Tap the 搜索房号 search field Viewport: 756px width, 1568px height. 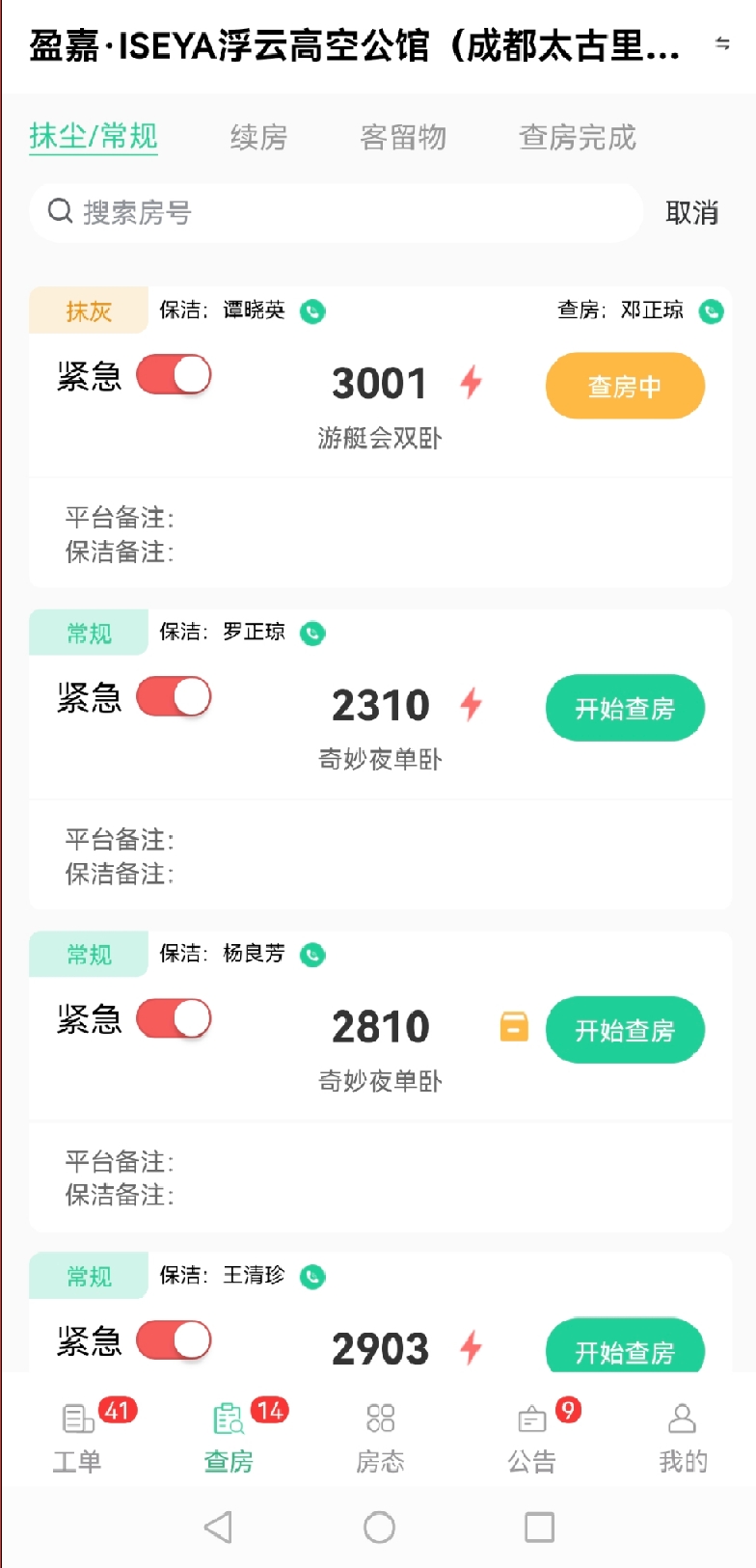click(x=336, y=212)
